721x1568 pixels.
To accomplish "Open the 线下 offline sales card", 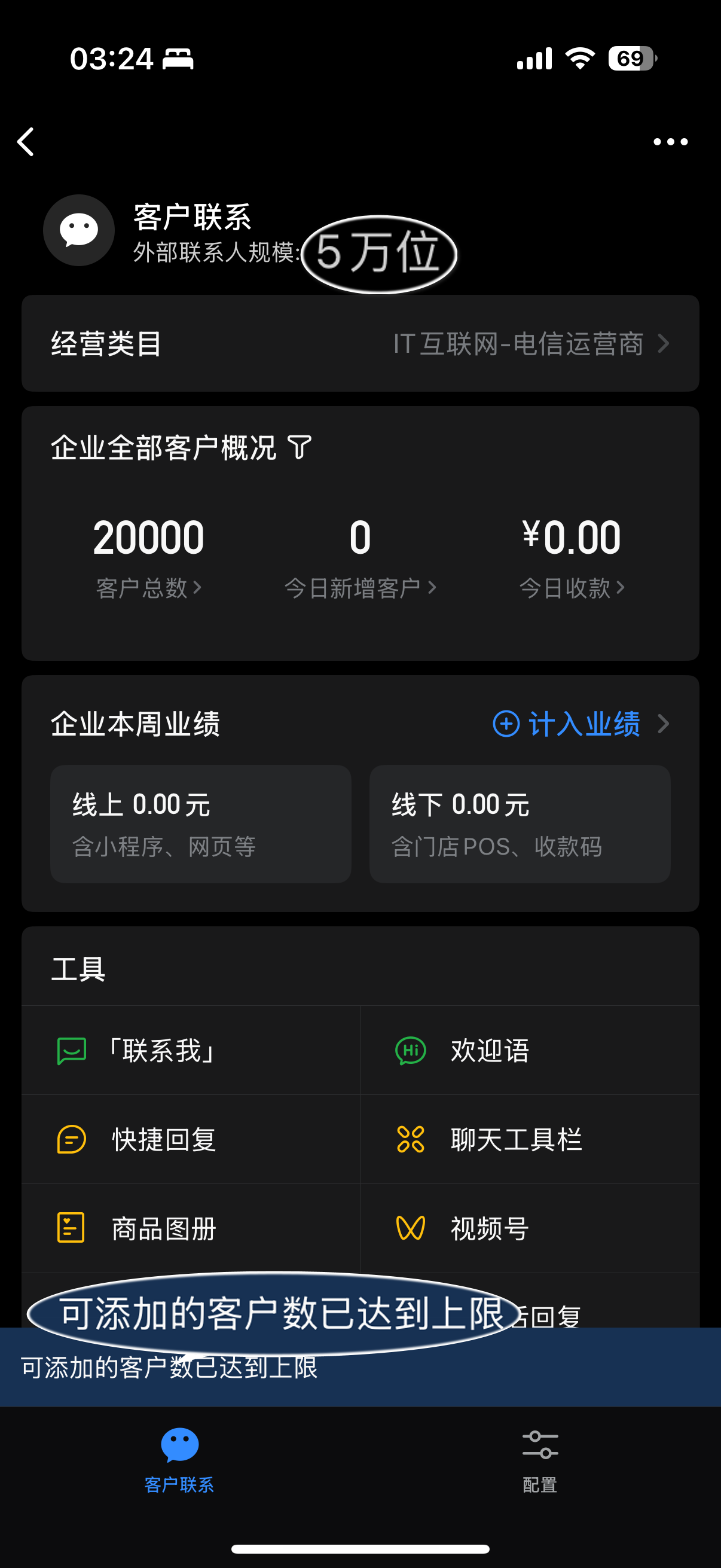I will (x=520, y=823).
